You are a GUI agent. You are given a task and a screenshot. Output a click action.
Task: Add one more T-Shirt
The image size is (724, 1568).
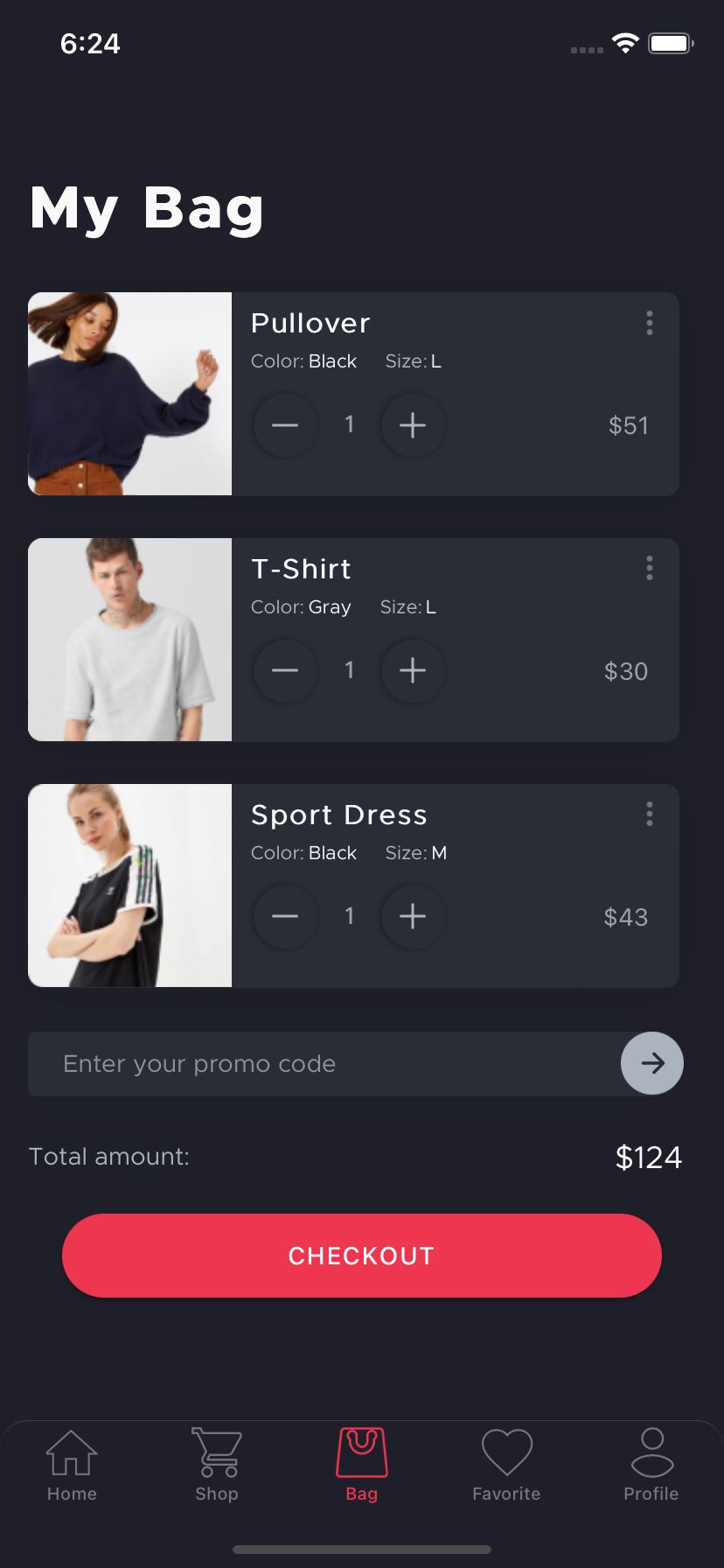click(x=413, y=671)
